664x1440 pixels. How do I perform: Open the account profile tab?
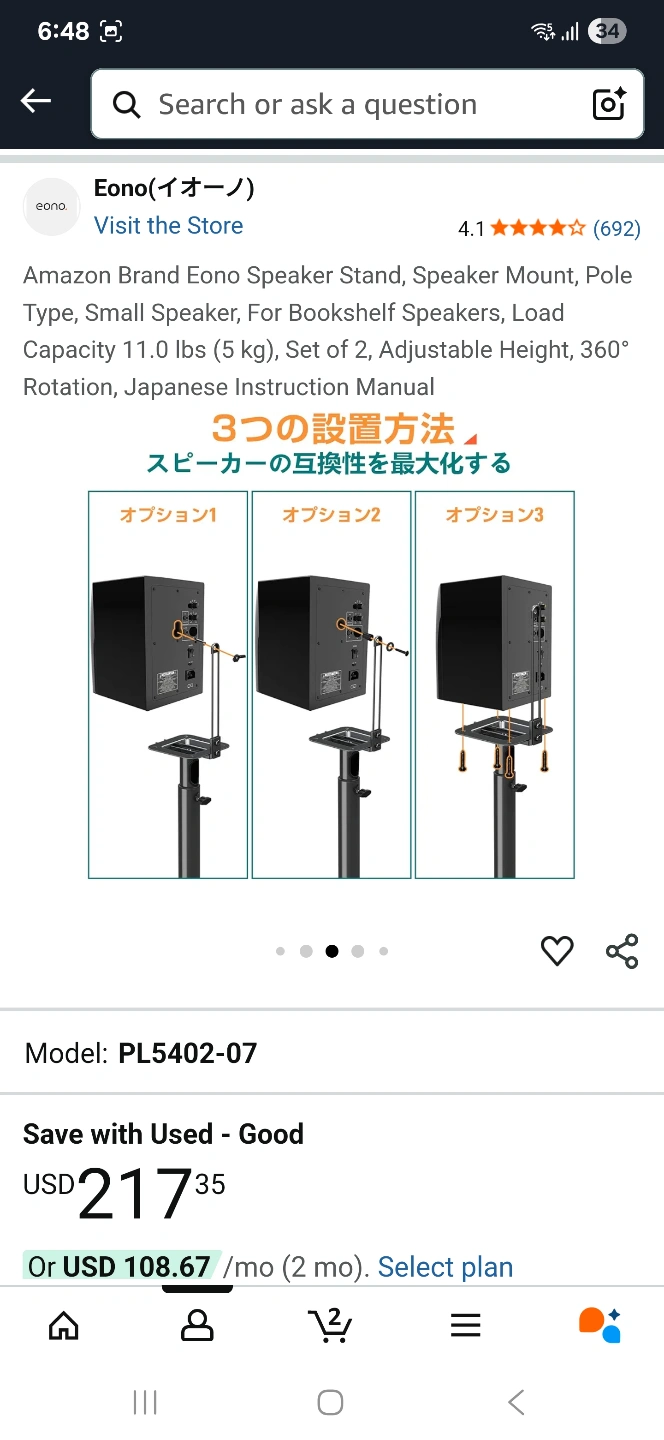coord(197,1326)
